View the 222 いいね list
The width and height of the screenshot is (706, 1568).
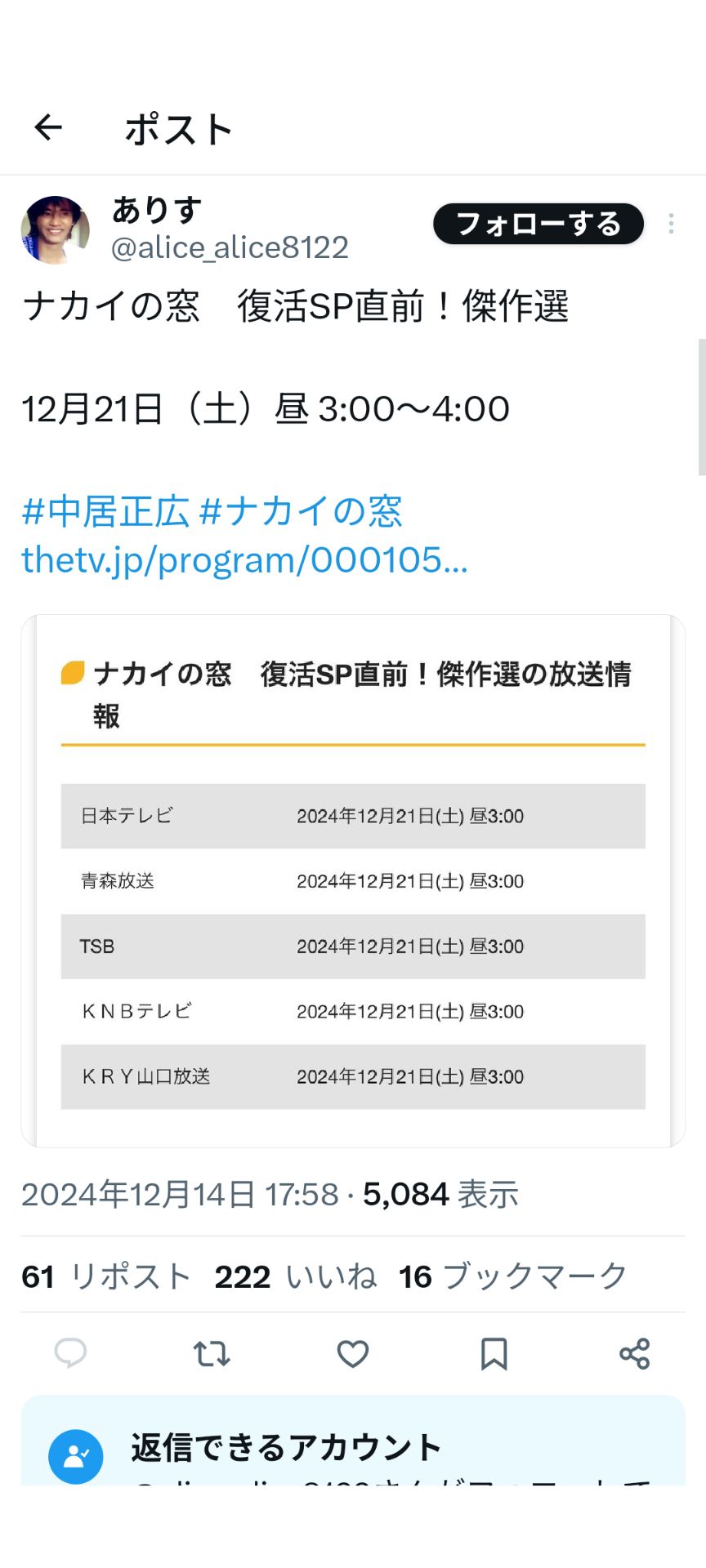(x=296, y=1276)
